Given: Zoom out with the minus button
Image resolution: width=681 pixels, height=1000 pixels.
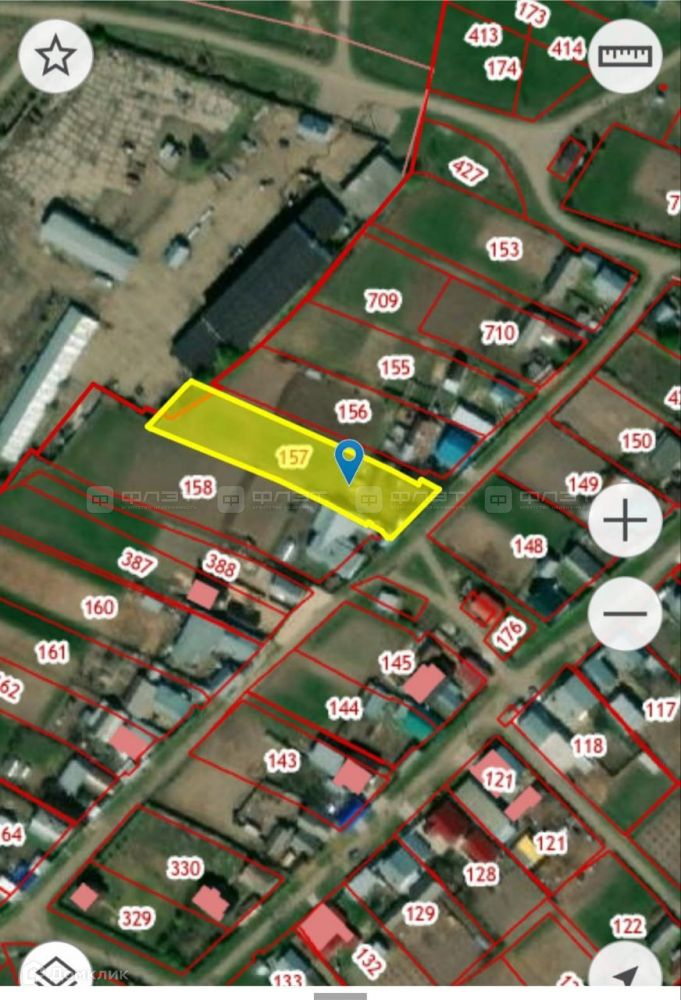Looking at the screenshot, I should point(625,613).
